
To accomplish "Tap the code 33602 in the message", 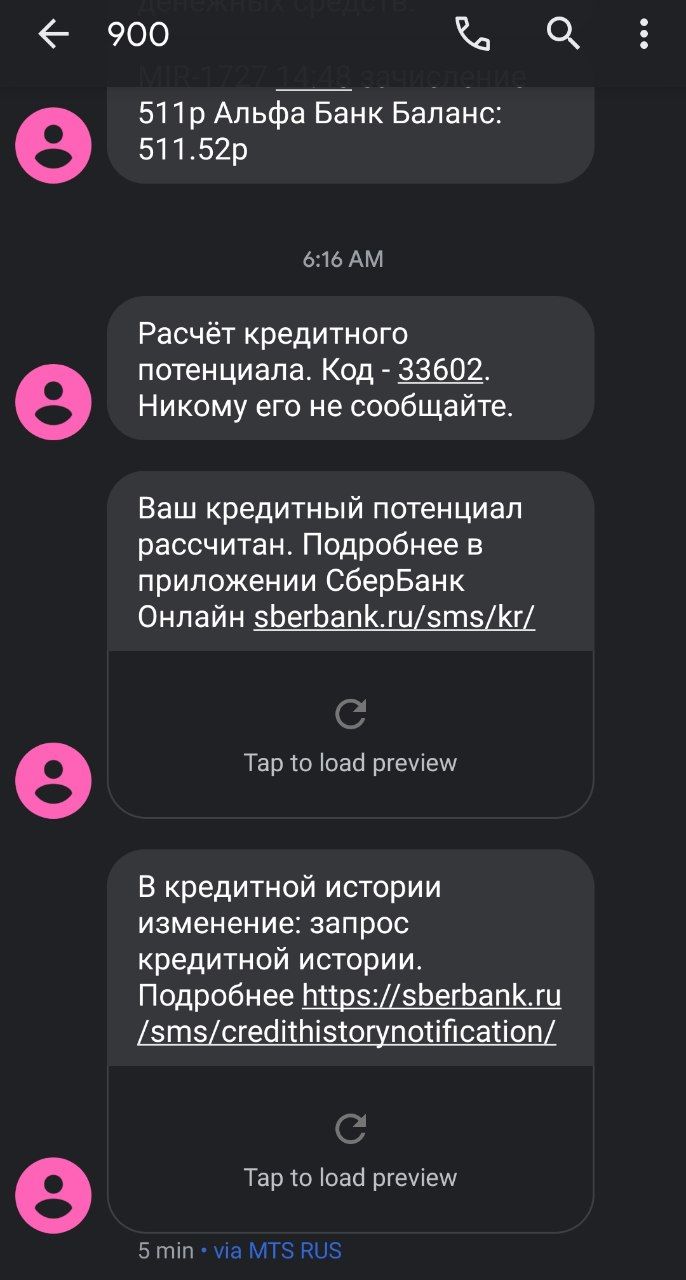I will tap(441, 370).
